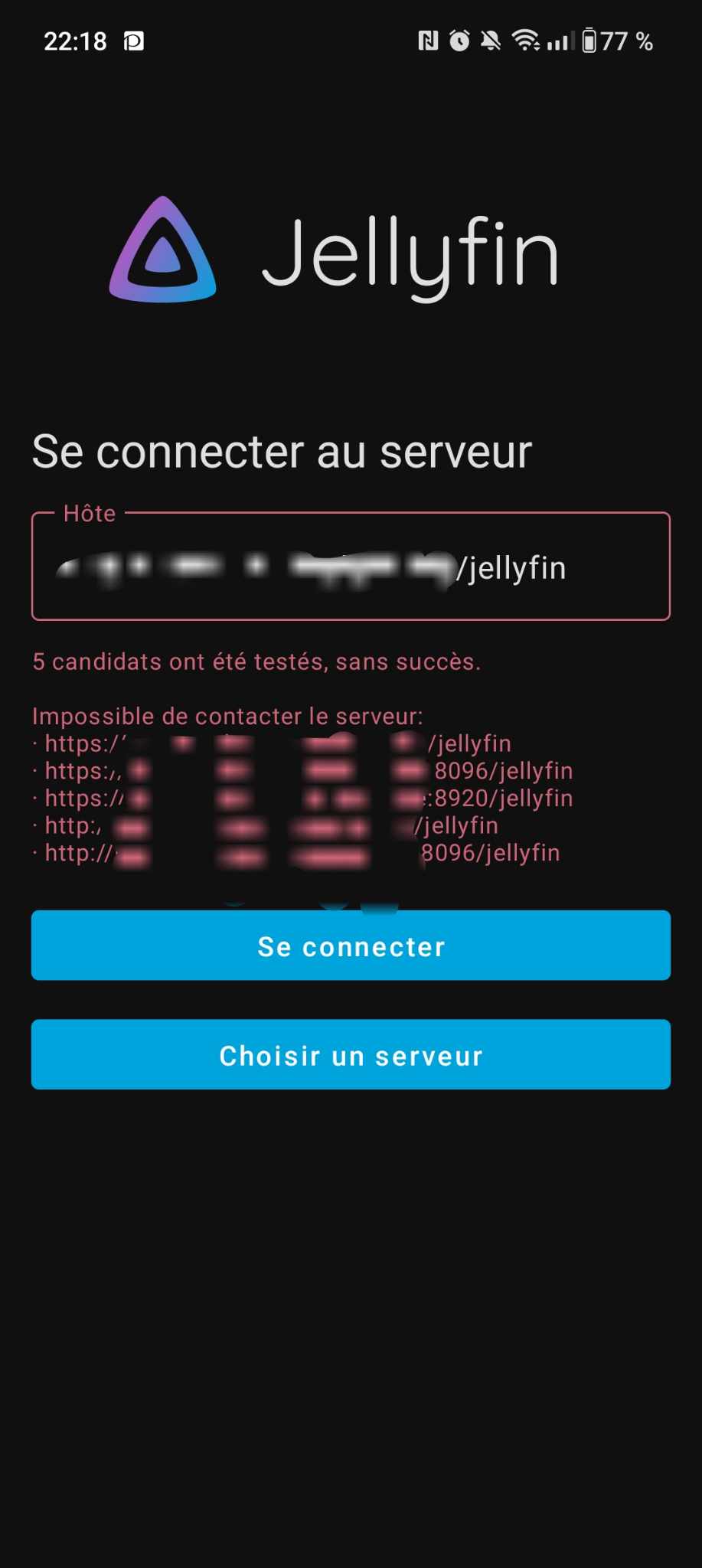Open Choisir un serveur
The height and width of the screenshot is (1568, 702).
point(351,1054)
